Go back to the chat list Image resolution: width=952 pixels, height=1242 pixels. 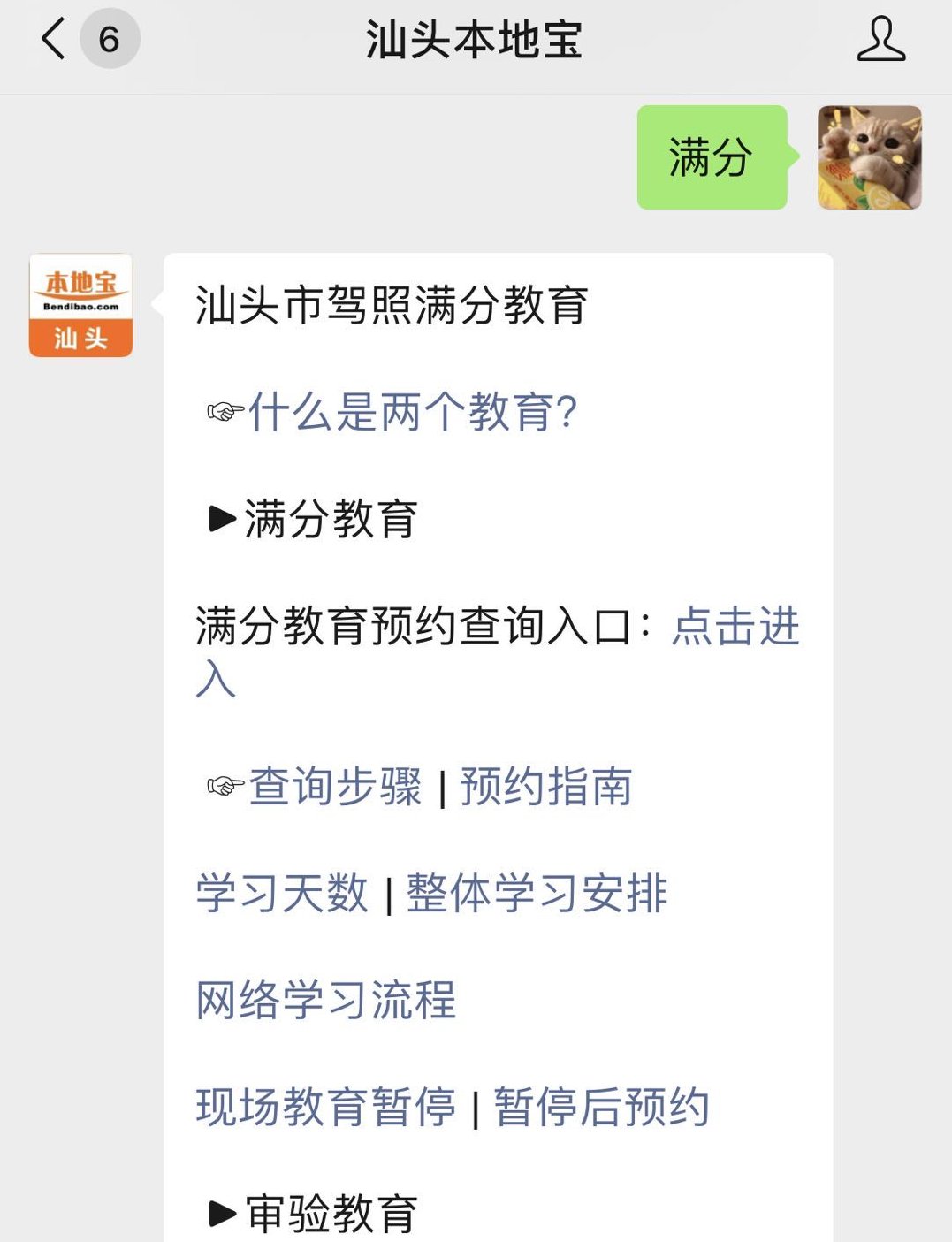click(55, 40)
